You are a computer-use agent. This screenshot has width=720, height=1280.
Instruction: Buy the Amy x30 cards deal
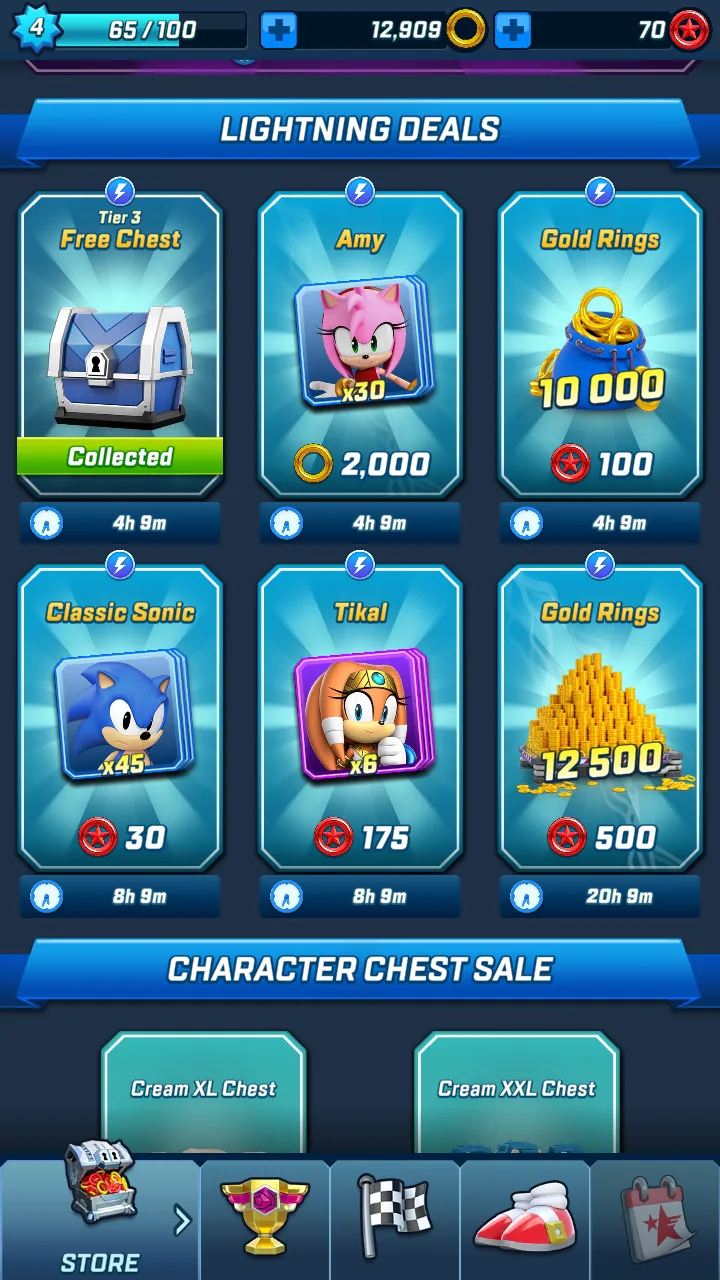coord(360,346)
